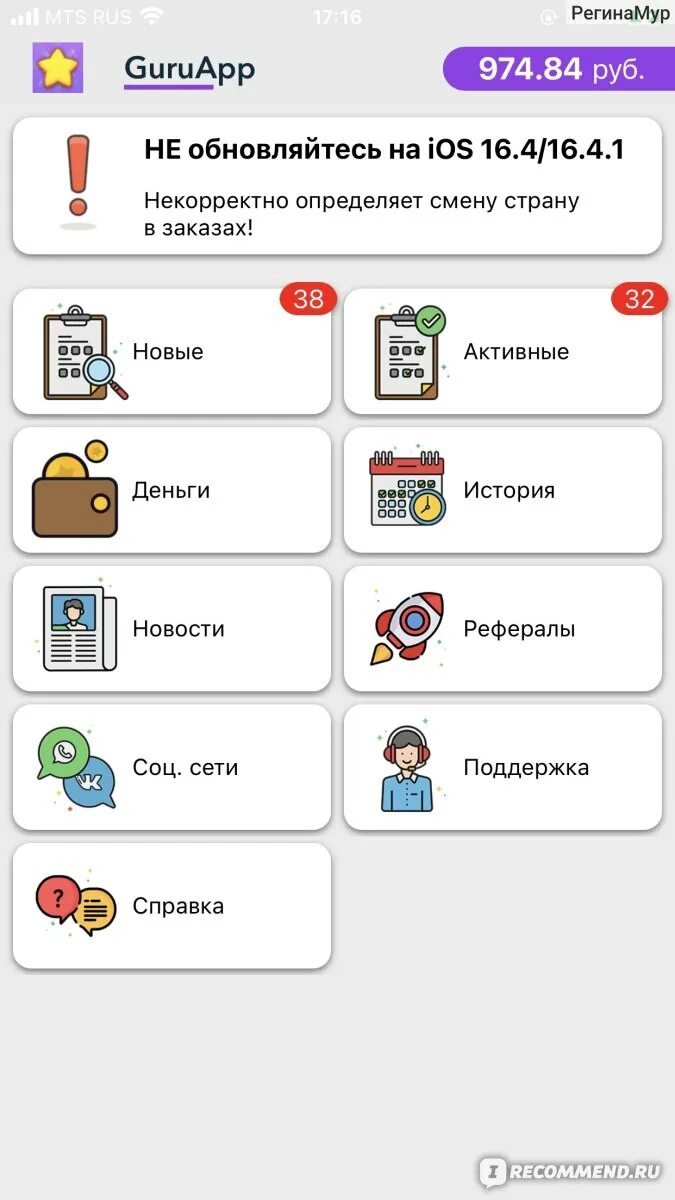View the История tile
Image resolution: width=675 pixels, height=1200 pixels.
tap(503, 490)
